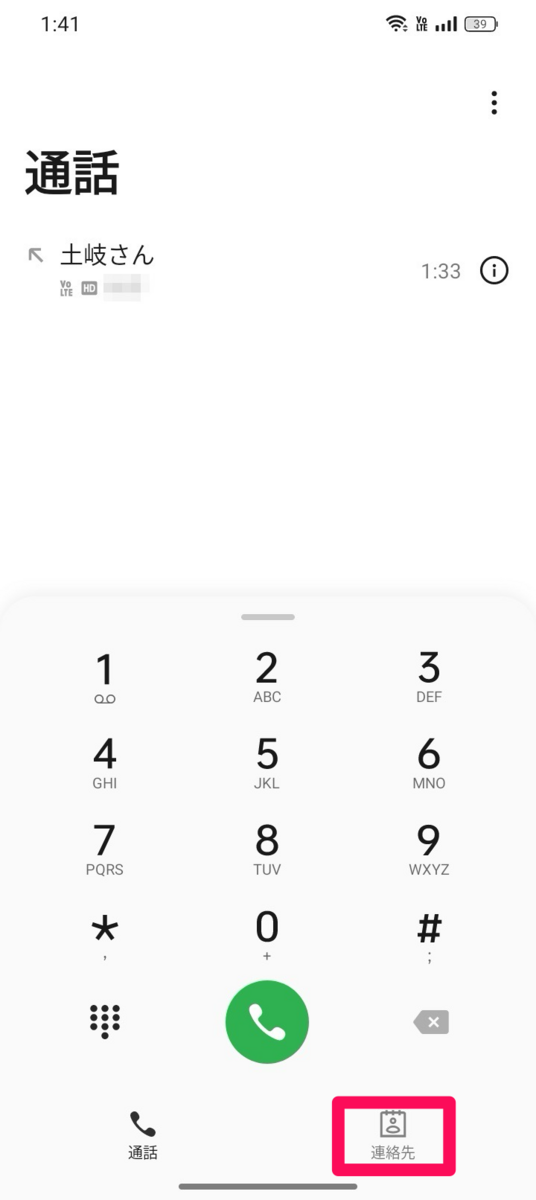
Task: Tap the pound # key
Action: tap(429, 935)
